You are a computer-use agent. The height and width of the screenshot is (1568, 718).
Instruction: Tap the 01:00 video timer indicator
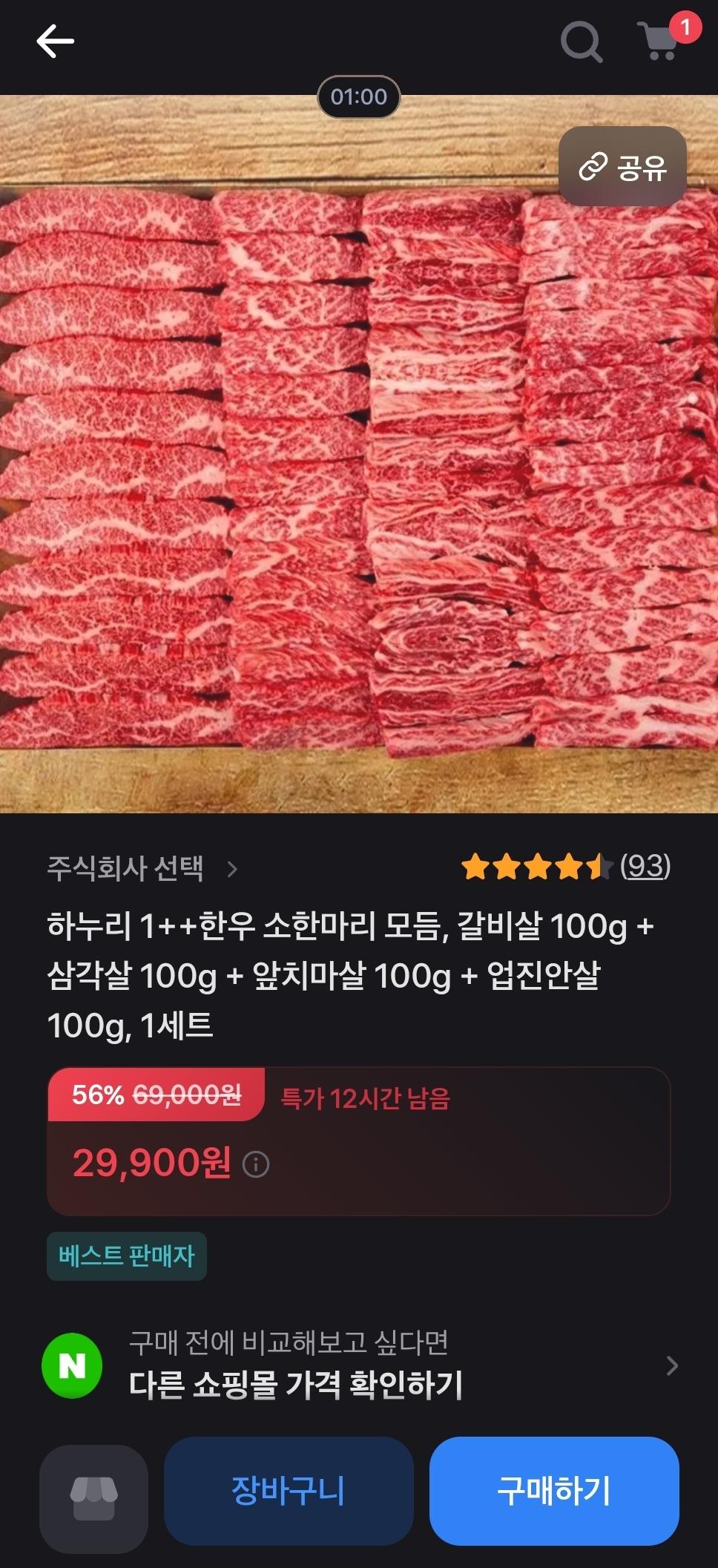coord(358,96)
